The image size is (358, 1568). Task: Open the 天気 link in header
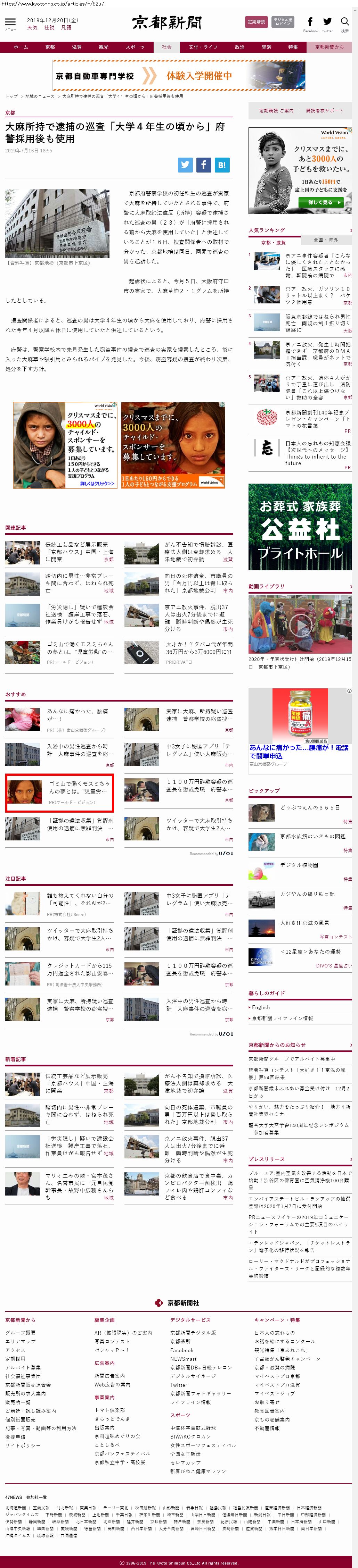tap(32, 27)
